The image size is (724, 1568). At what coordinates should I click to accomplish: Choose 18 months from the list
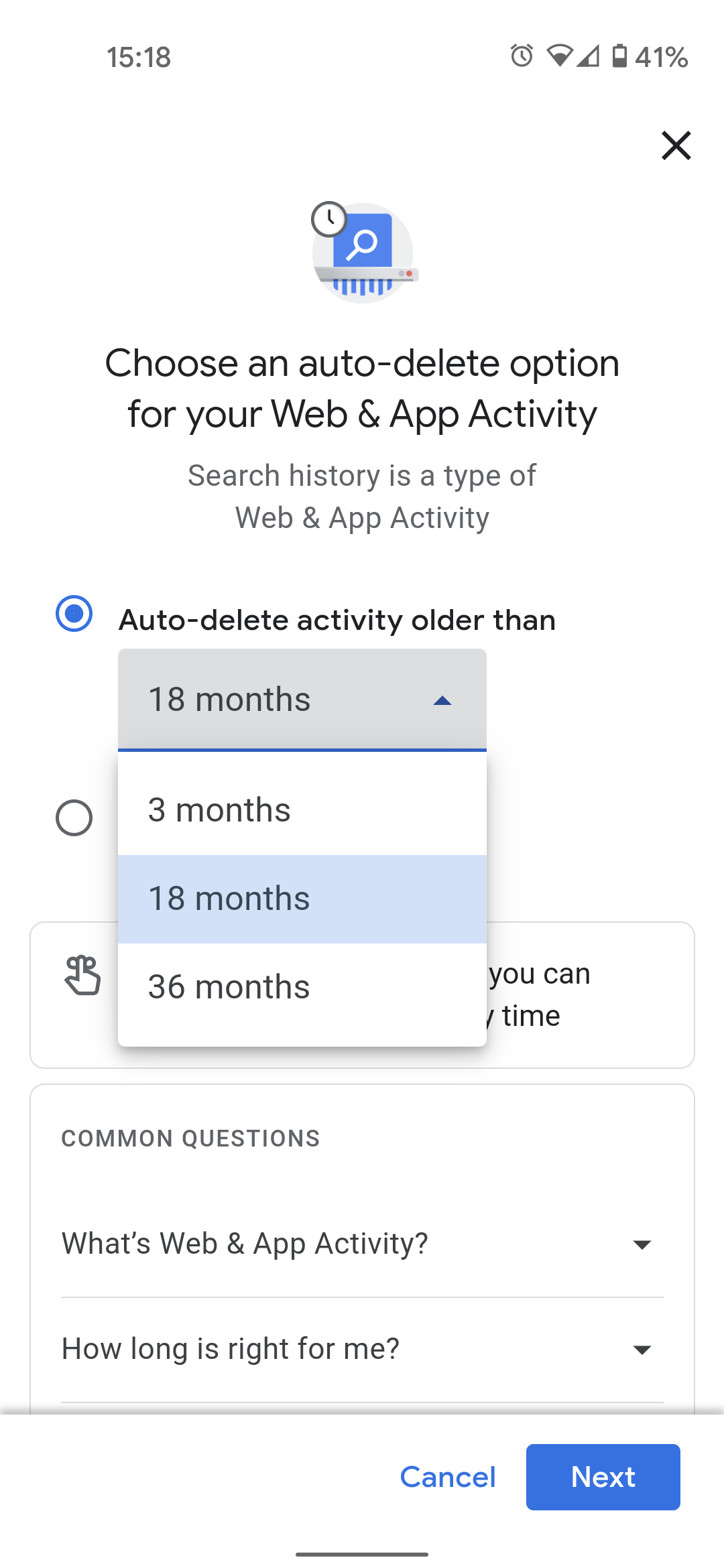tap(302, 899)
